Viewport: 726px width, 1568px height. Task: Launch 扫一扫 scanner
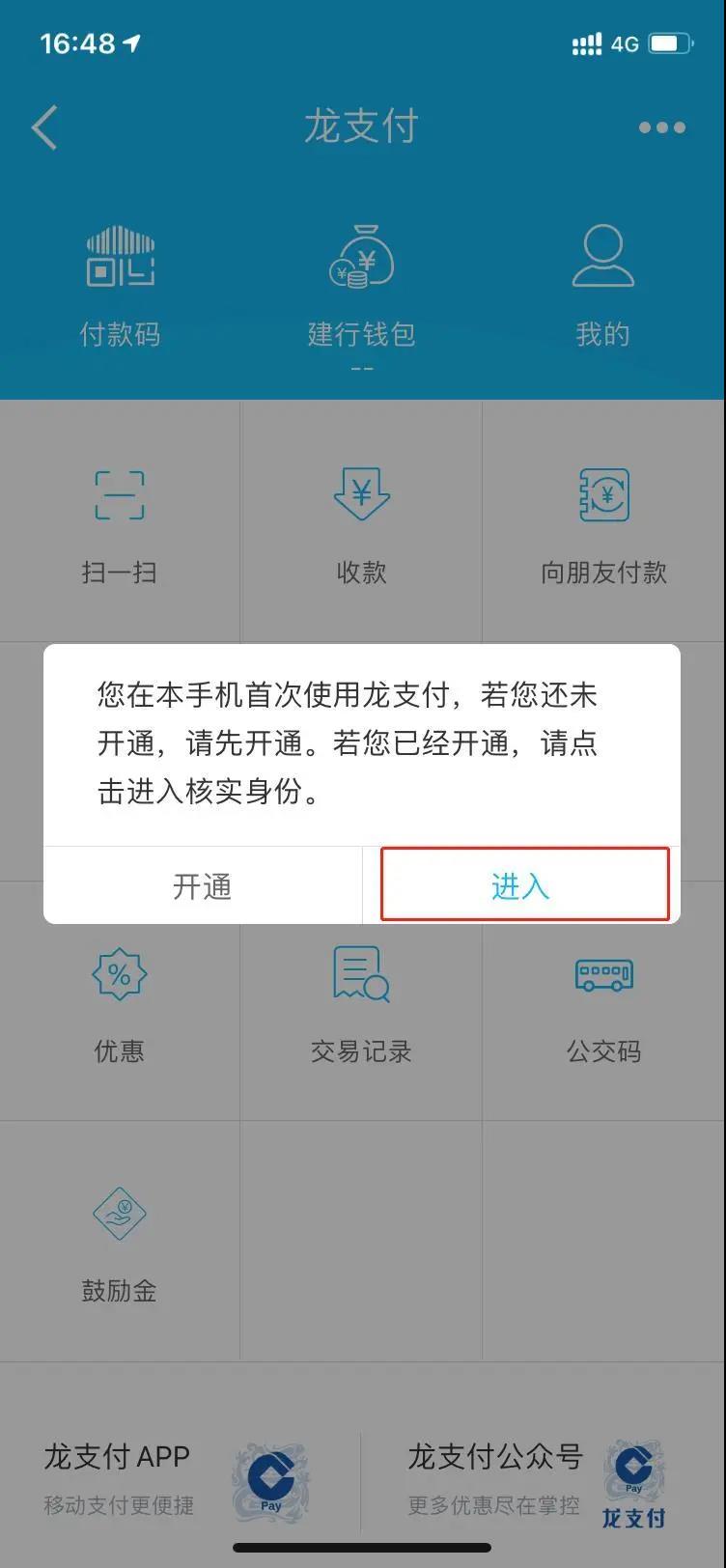[120, 521]
